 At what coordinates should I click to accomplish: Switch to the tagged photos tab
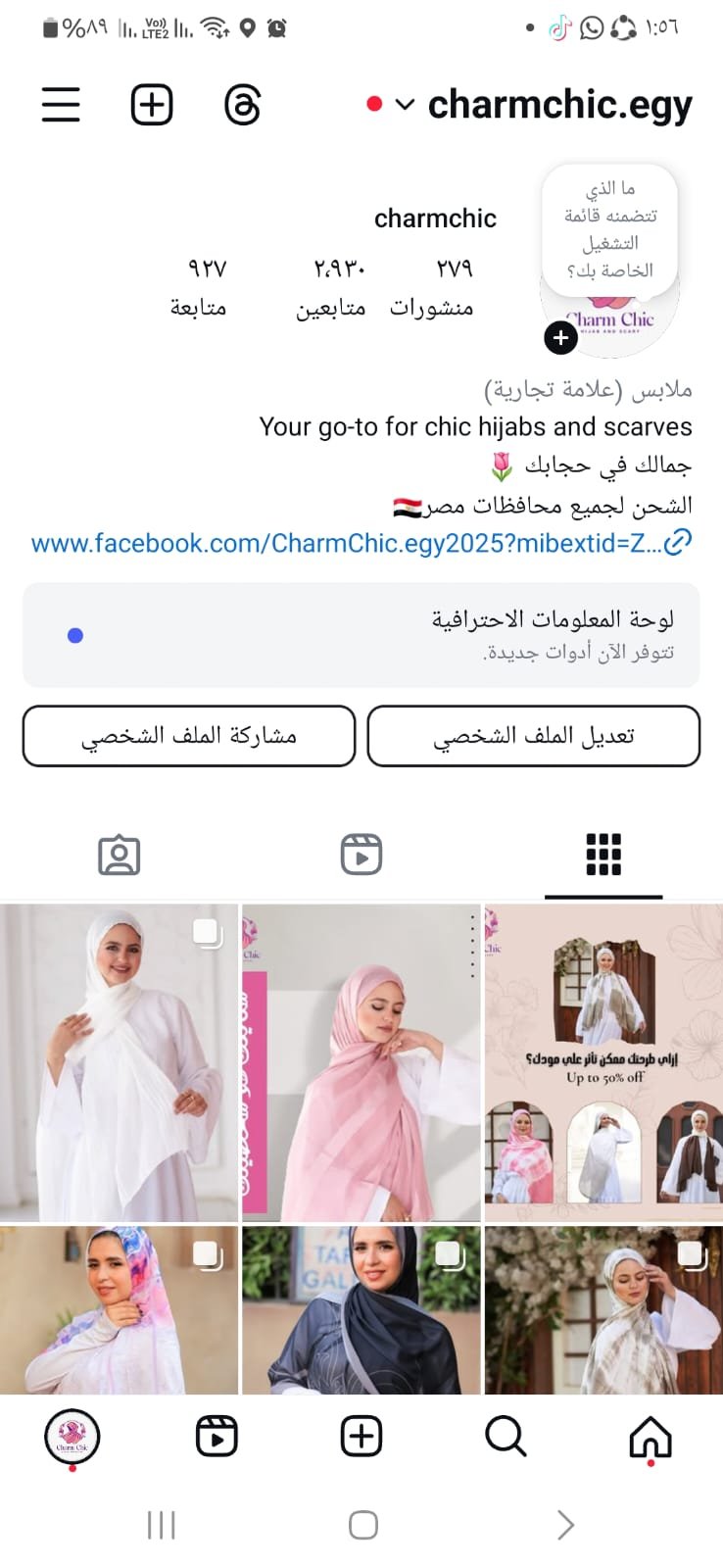tap(120, 855)
